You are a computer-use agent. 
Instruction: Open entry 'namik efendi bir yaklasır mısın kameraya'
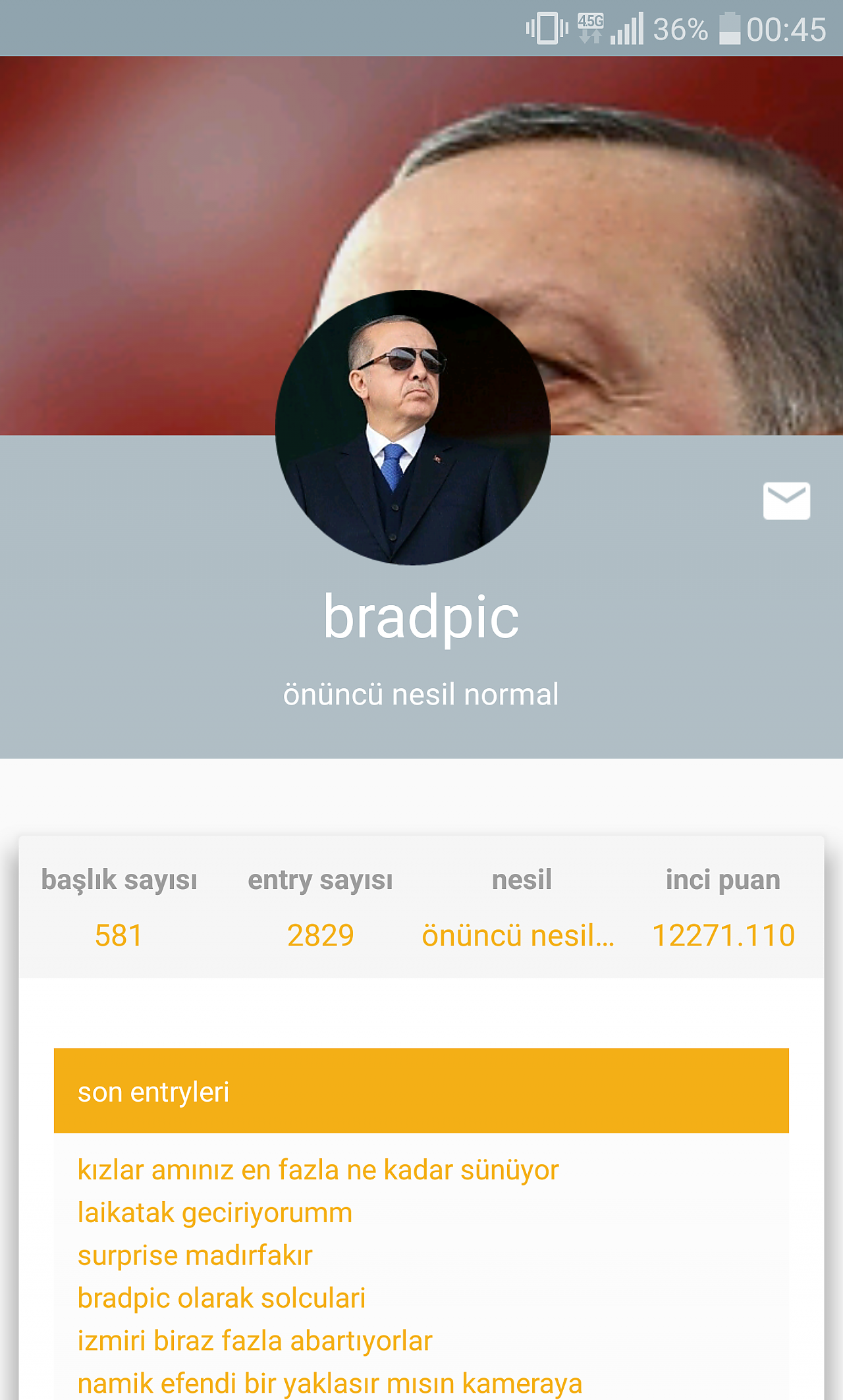(x=330, y=1384)
